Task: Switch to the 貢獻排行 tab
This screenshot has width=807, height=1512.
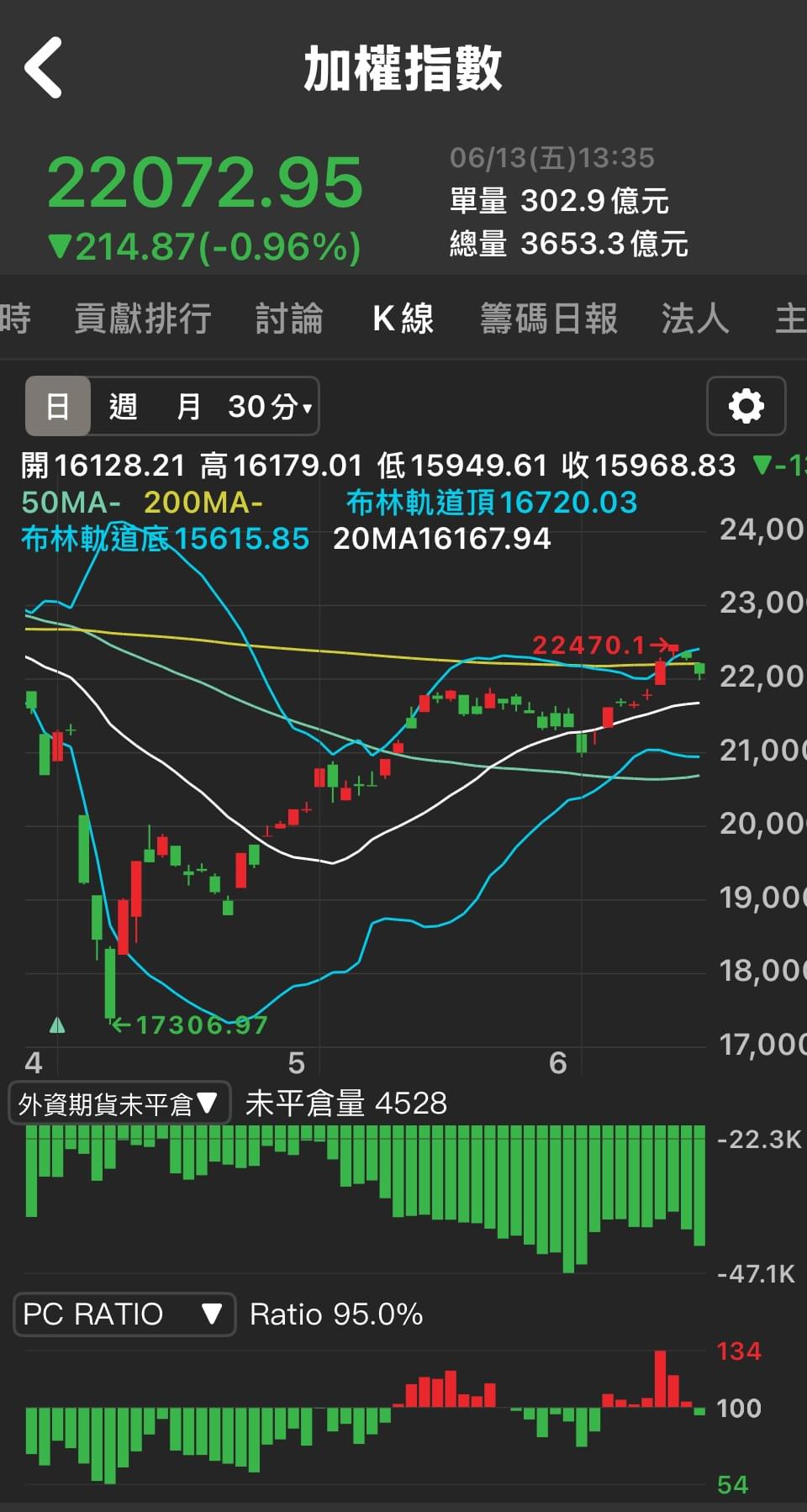Action: [142, 319]
